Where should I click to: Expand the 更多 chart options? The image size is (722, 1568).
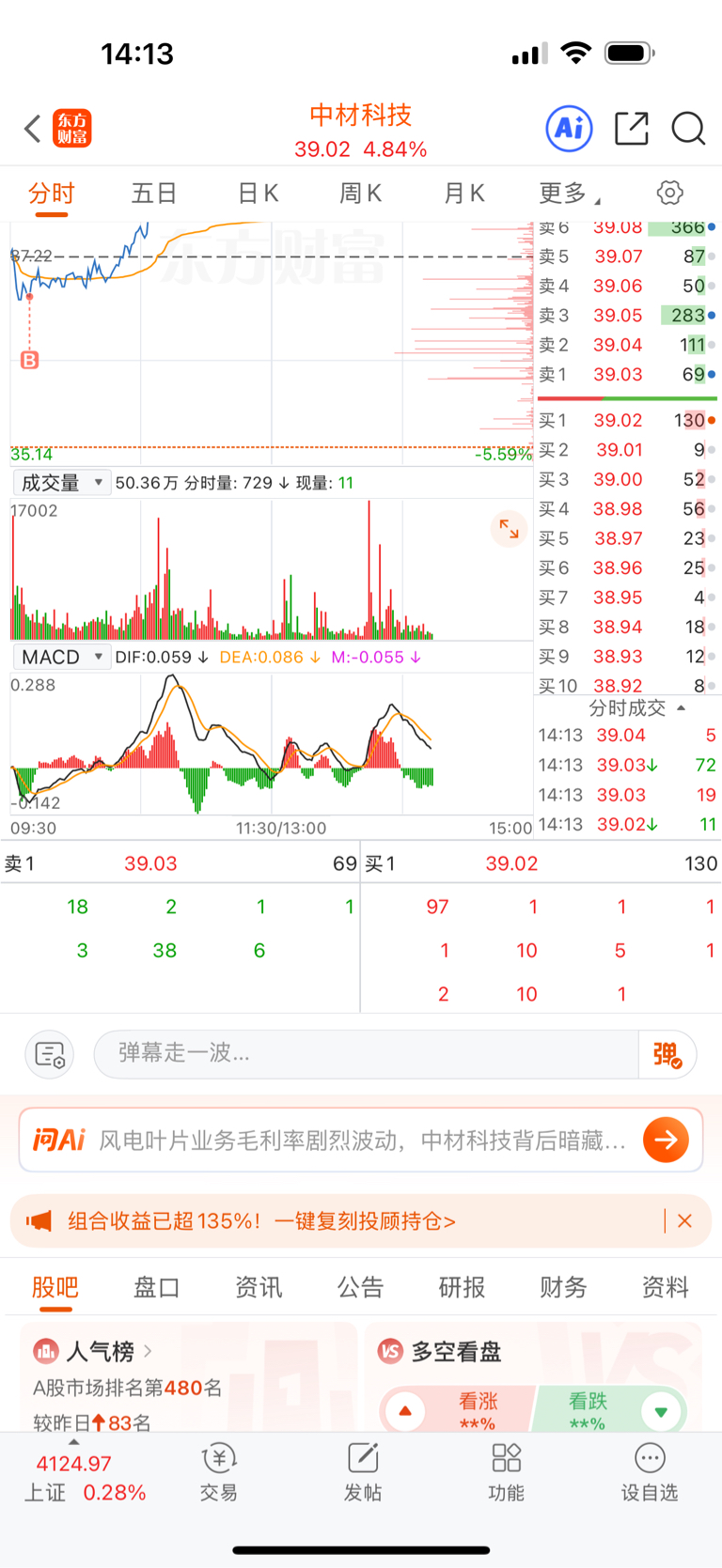tap(569, 194)
